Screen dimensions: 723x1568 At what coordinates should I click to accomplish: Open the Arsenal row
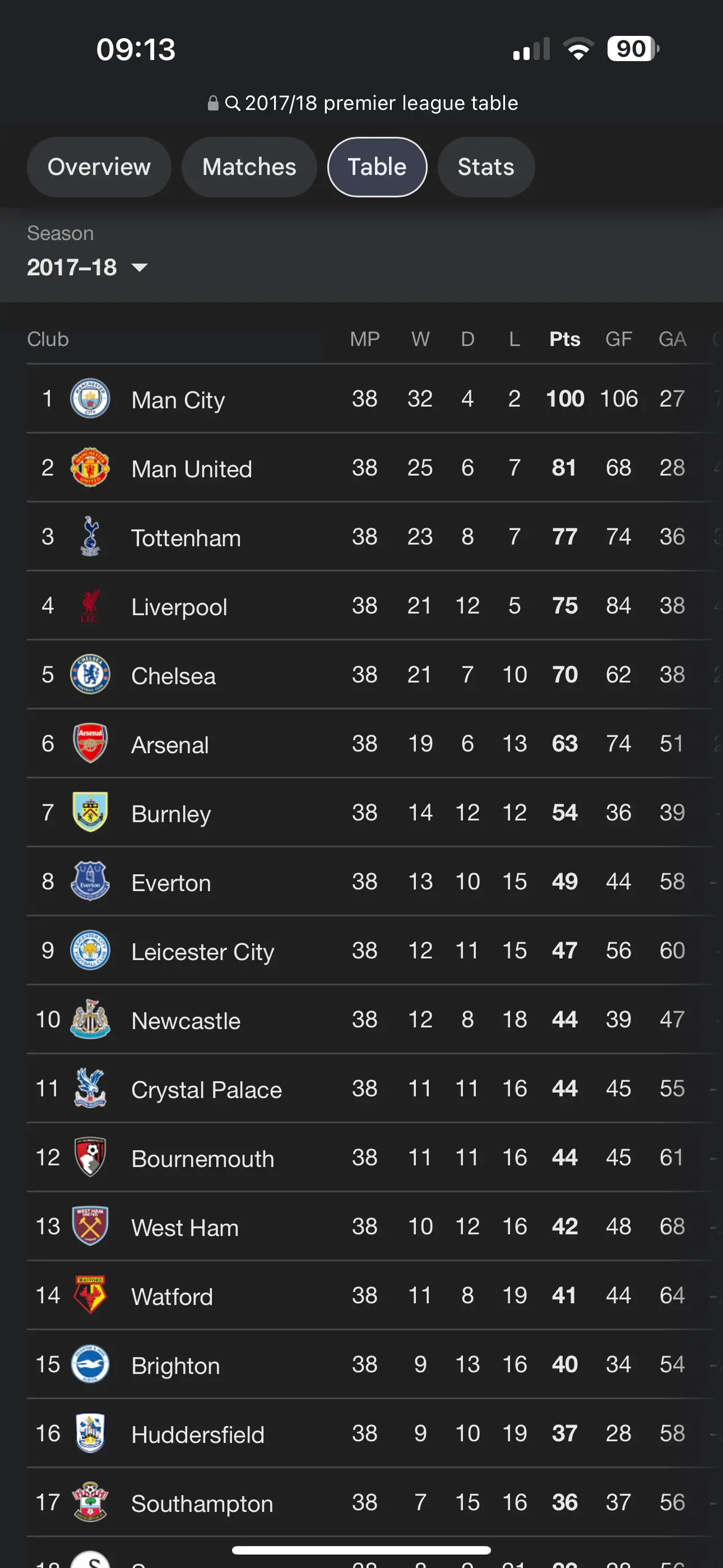[x=170, y=744]
